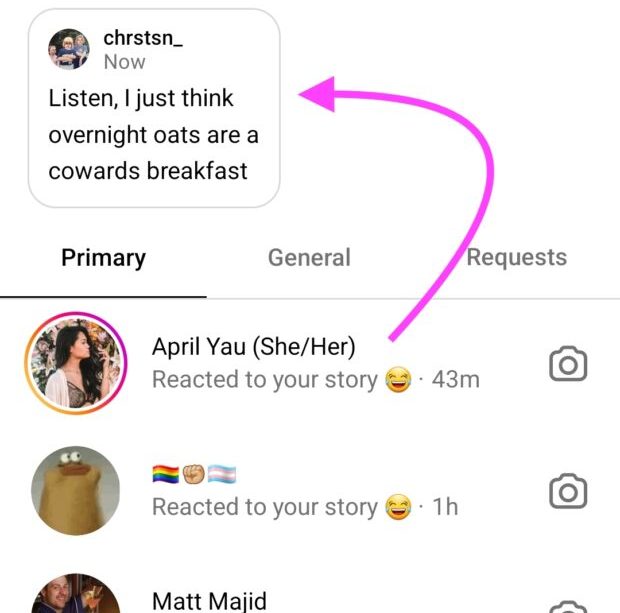Switch to the Primary tab

point(103,258)
